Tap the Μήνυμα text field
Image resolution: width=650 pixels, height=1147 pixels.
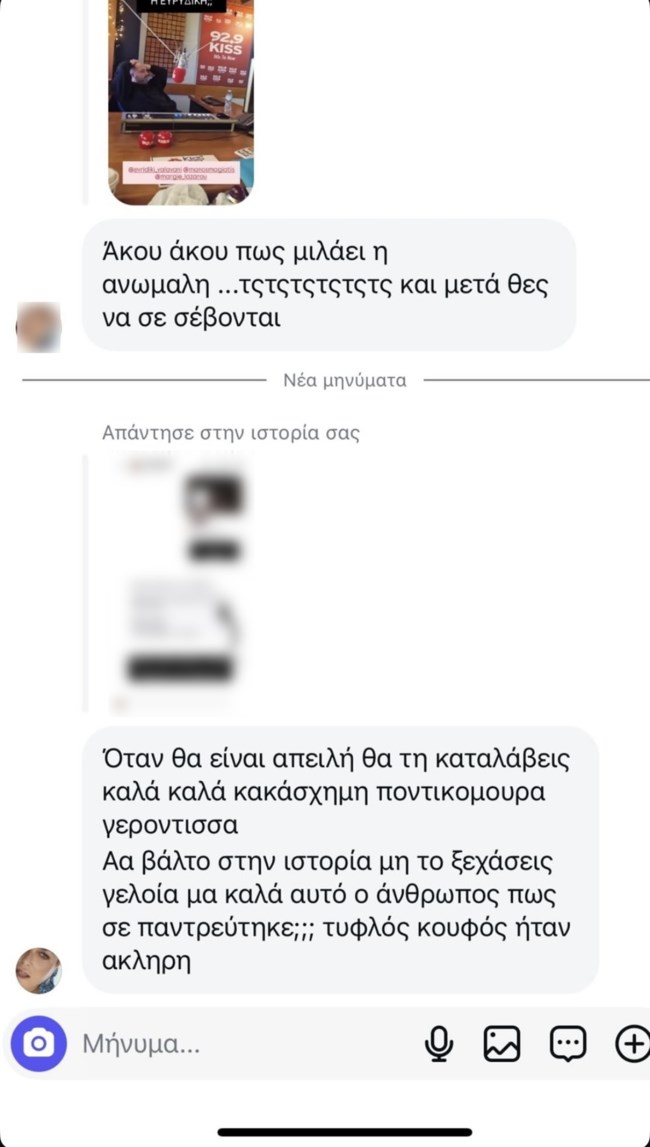click(240, 1045)
